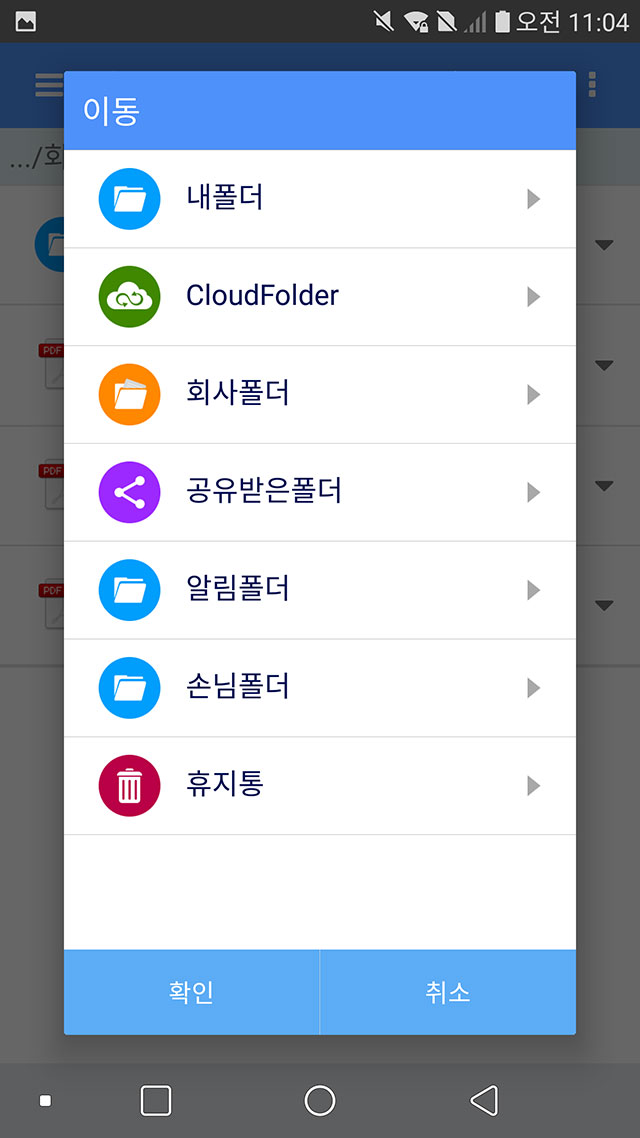Cancel the move with 취소

click(448, 992)
